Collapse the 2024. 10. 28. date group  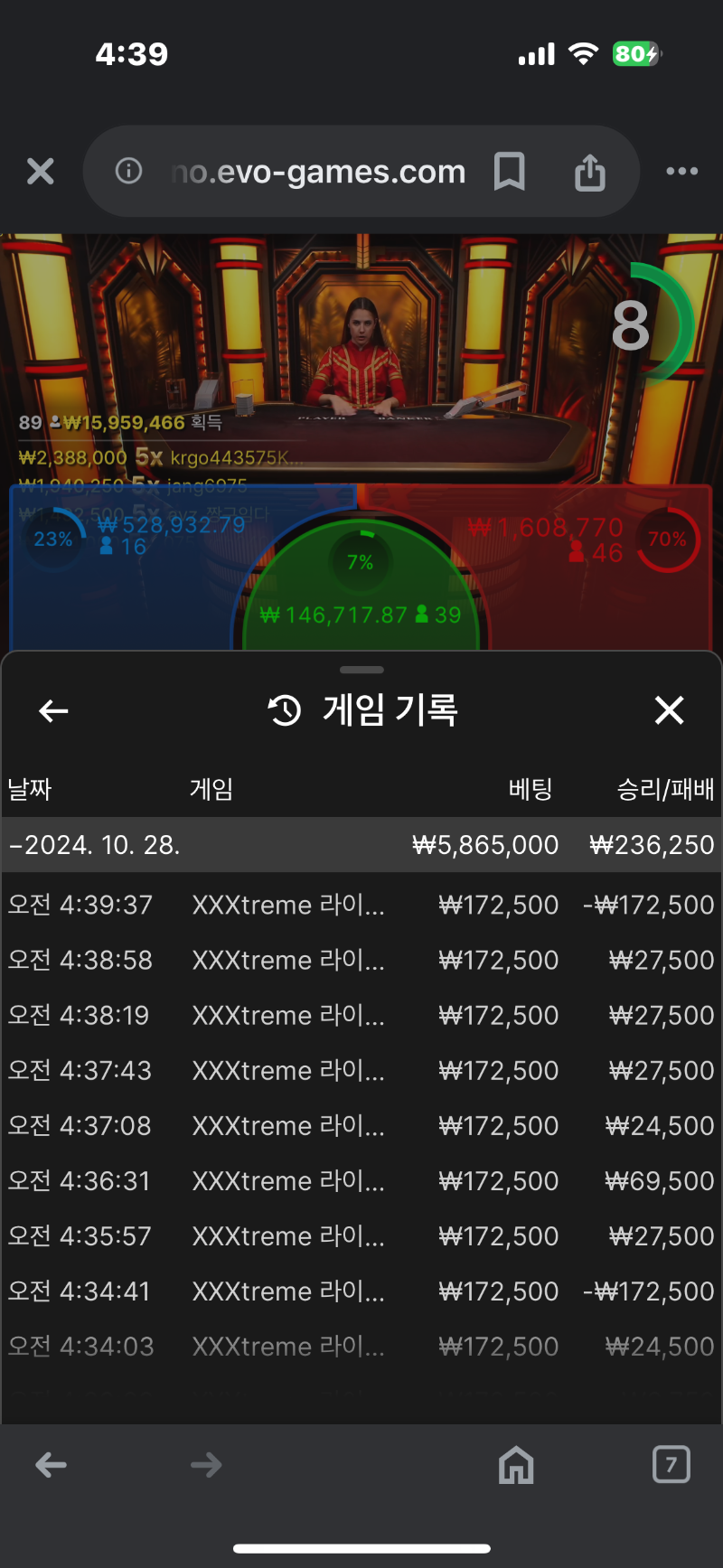coord(361,845)
